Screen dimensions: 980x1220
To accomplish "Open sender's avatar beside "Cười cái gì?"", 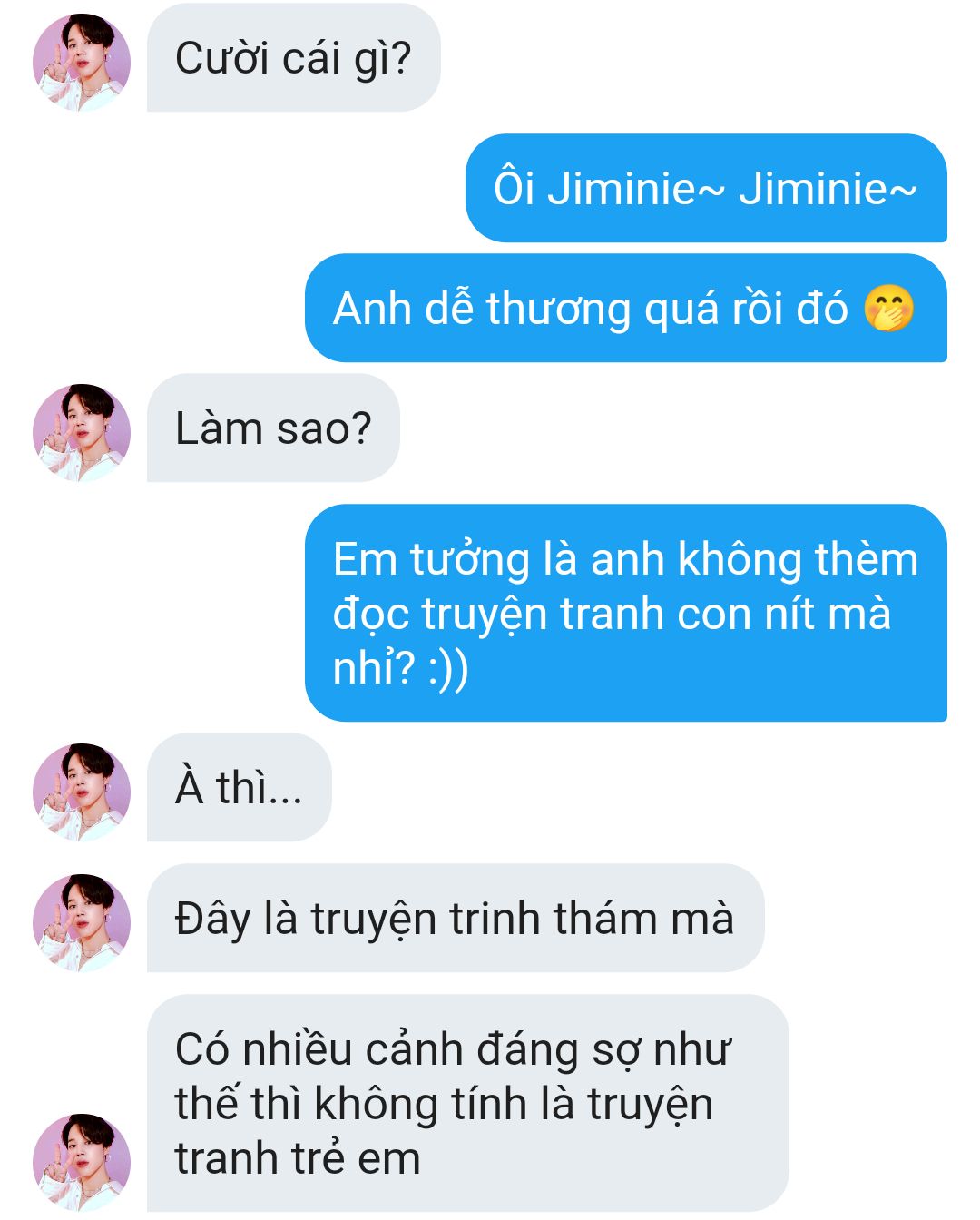I will tap(82, 63).
